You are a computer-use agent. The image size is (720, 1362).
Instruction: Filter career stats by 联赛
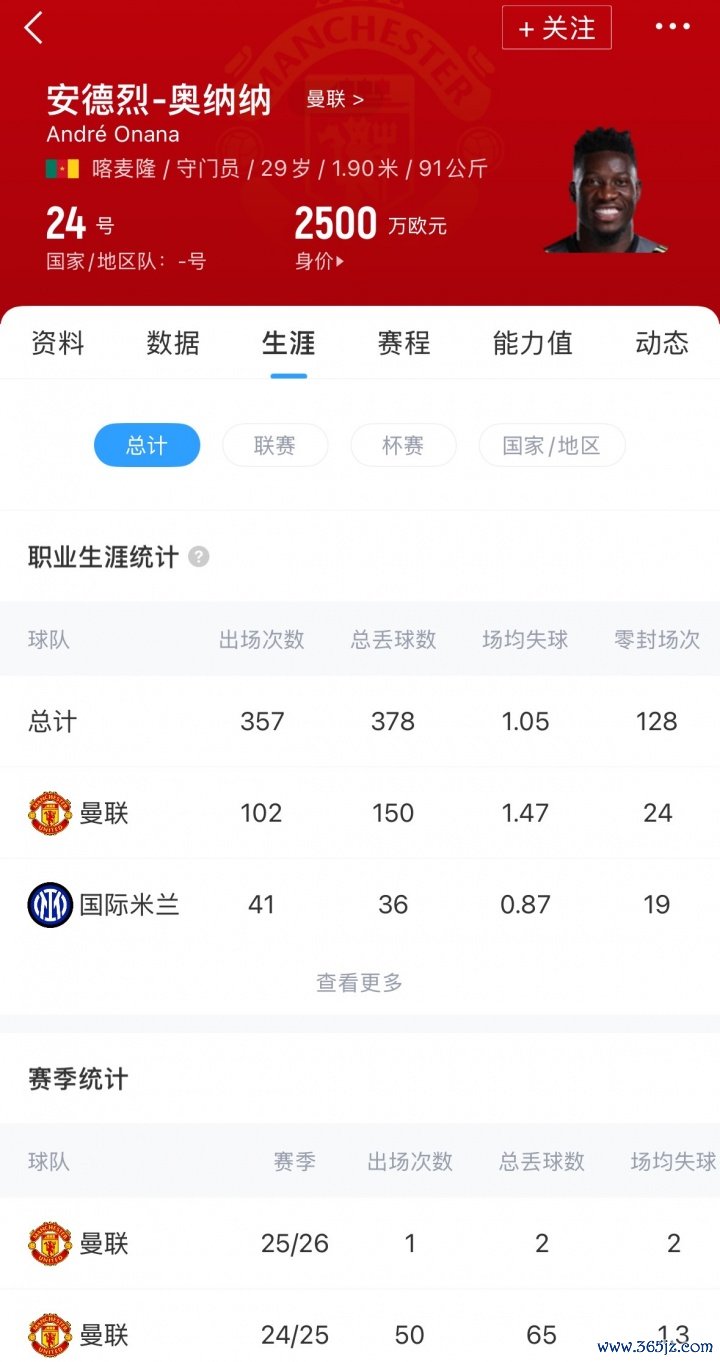tap(275, 445)
